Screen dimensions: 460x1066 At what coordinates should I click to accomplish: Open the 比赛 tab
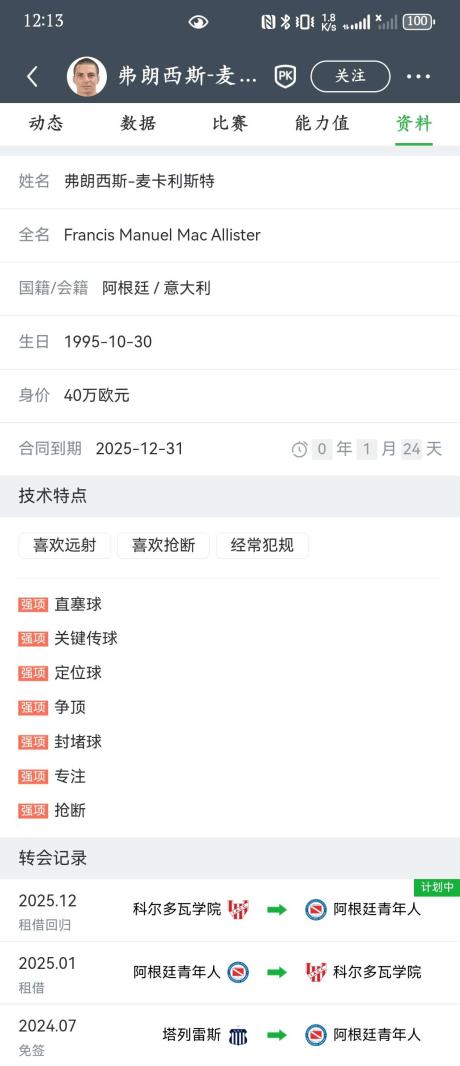tap(230, 124)
